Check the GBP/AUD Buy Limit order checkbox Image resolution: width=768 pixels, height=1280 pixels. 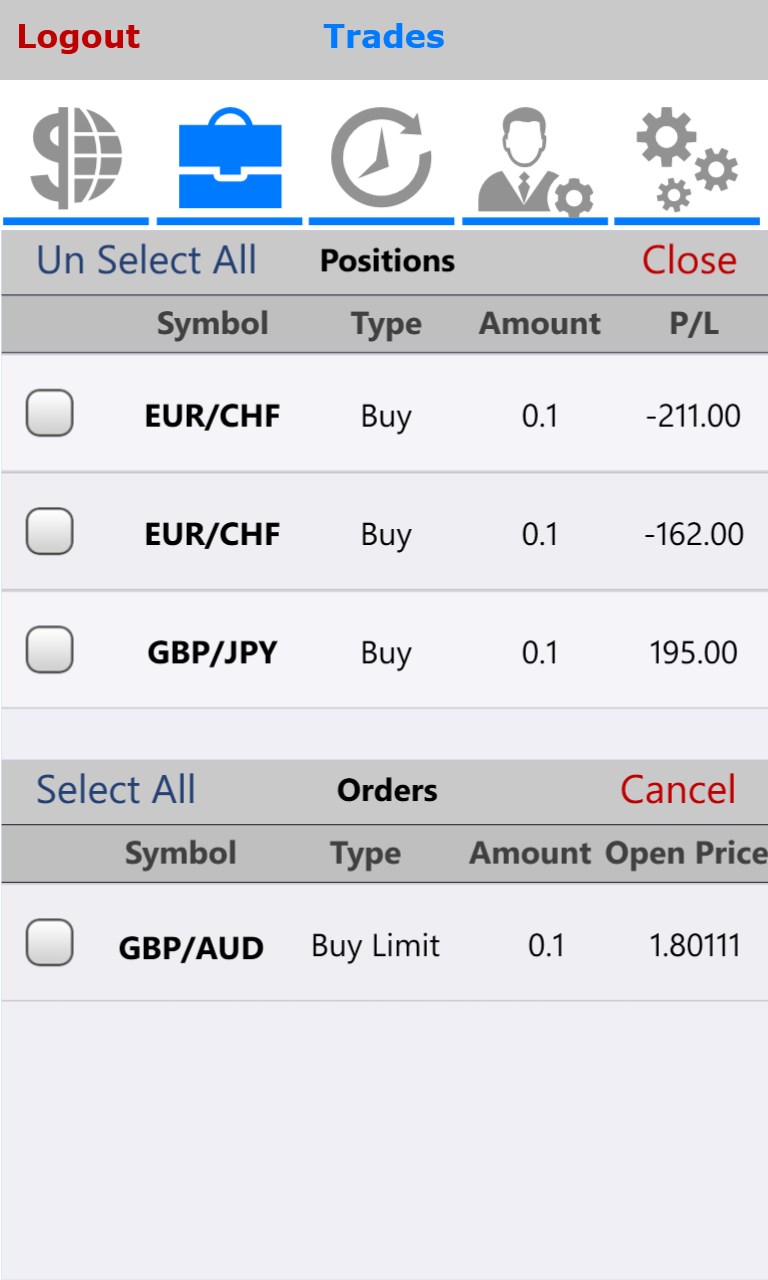50,942
